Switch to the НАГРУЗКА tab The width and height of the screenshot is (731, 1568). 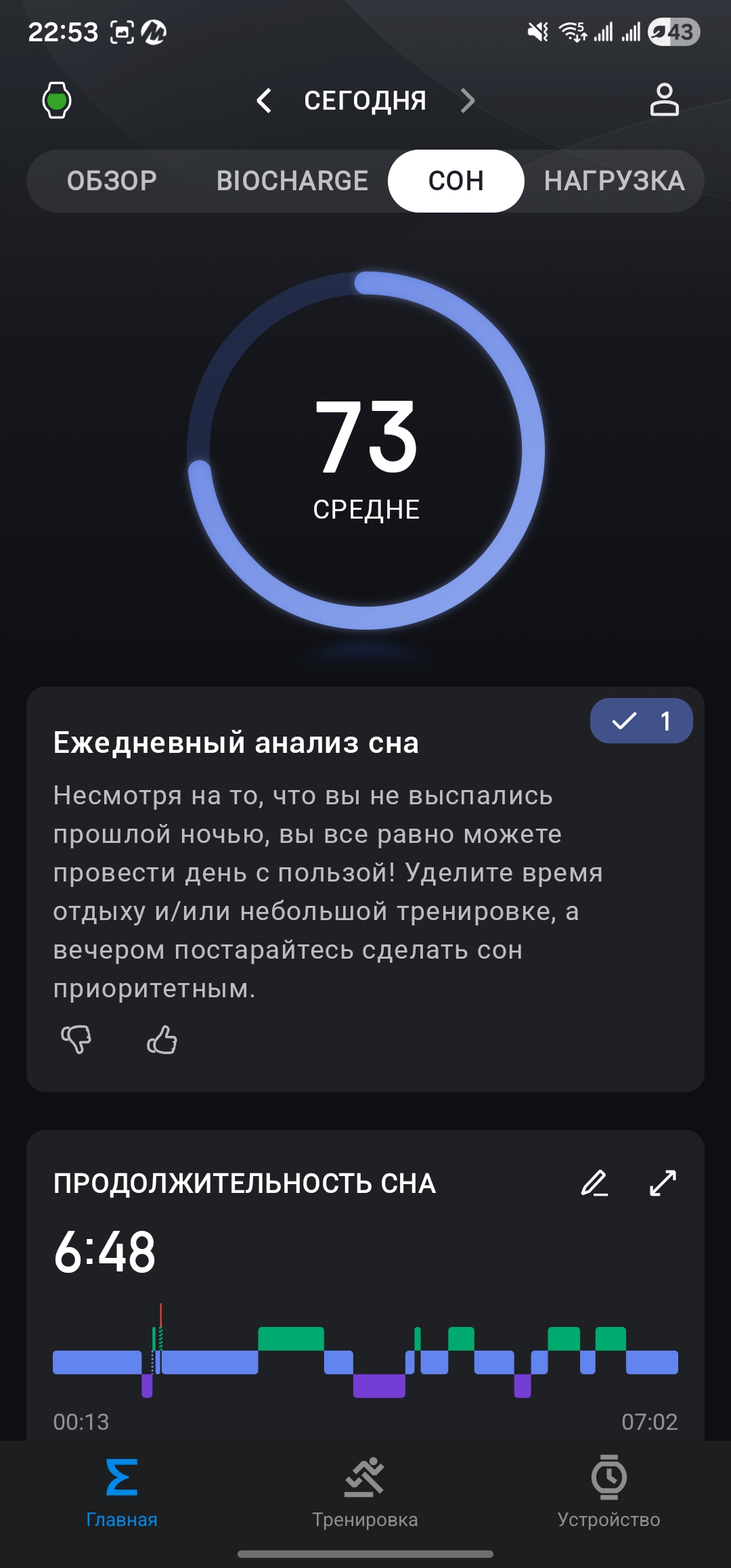tap(614, 181)
